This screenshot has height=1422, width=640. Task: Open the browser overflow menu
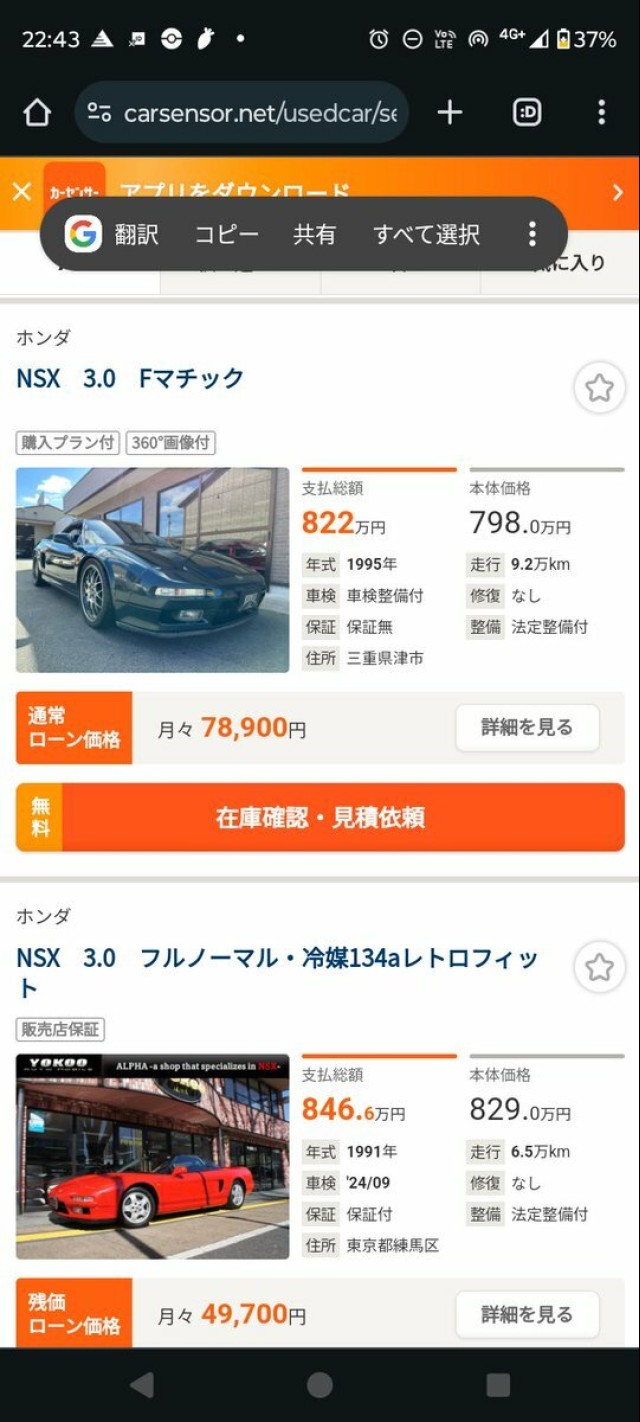(601, 112)
